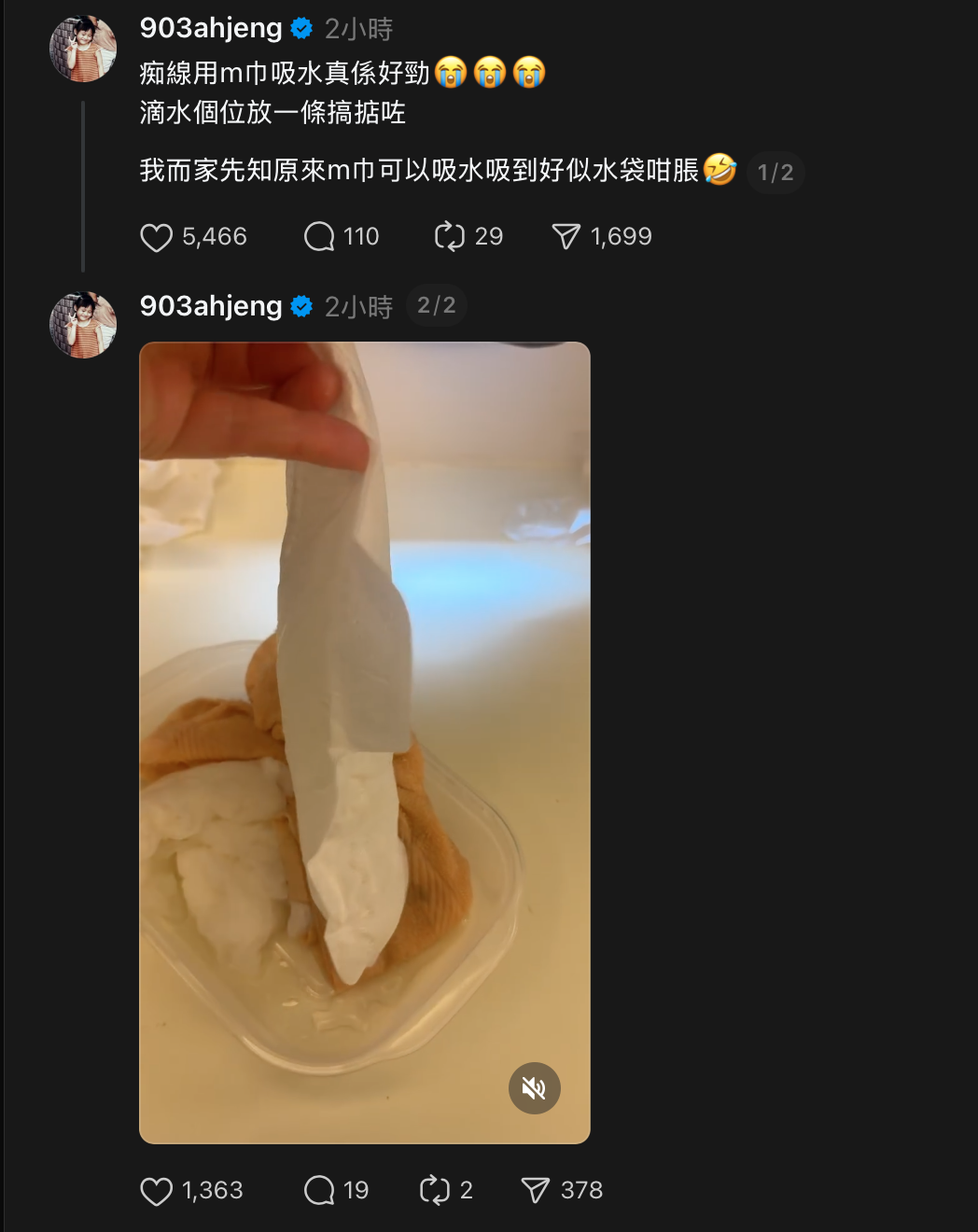Open 903ahjeng username on the first post
Viewport: 978px width, 1232px height.
point(211,28)
